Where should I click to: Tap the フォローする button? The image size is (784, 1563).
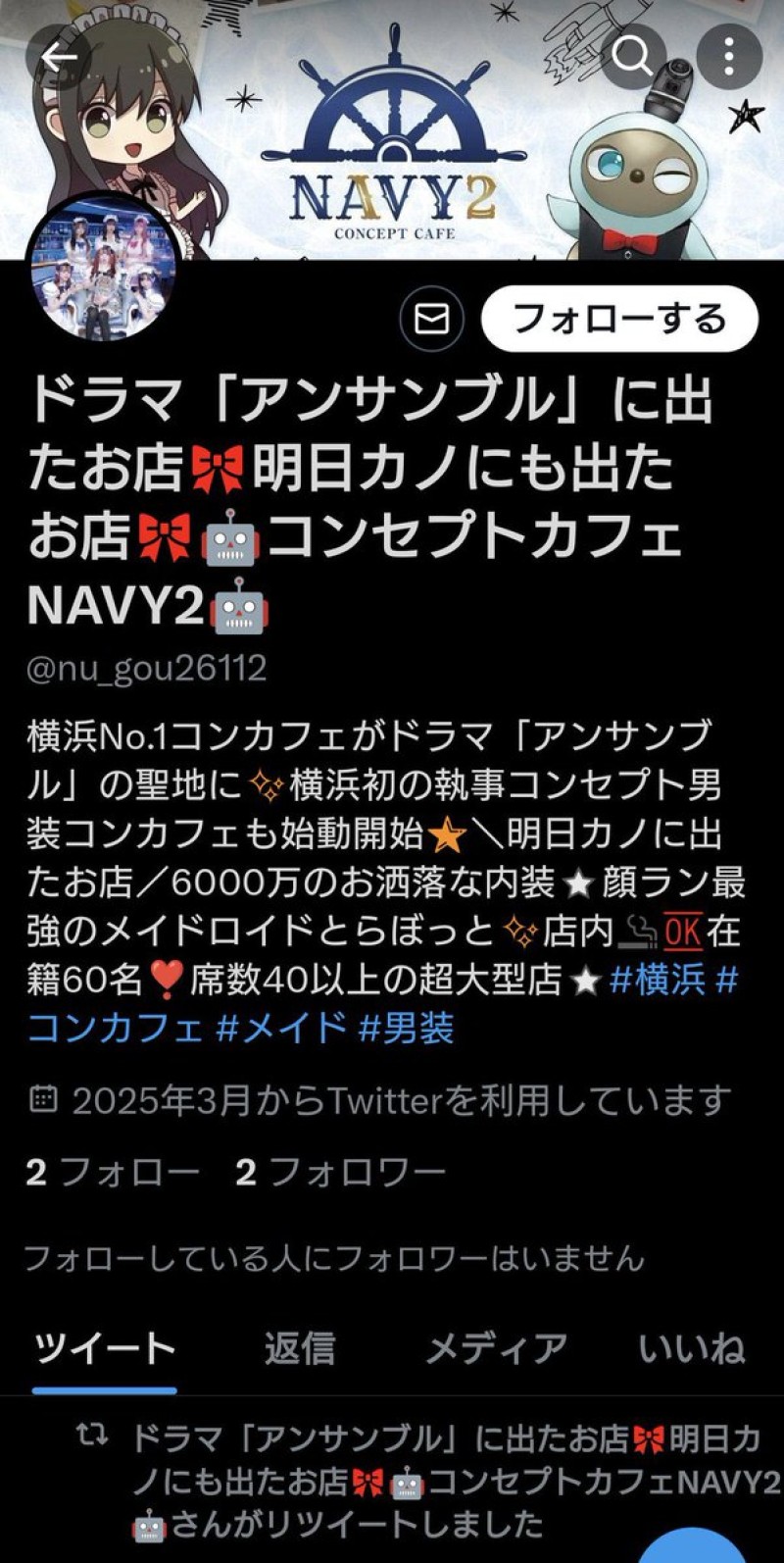click(619, 319)
